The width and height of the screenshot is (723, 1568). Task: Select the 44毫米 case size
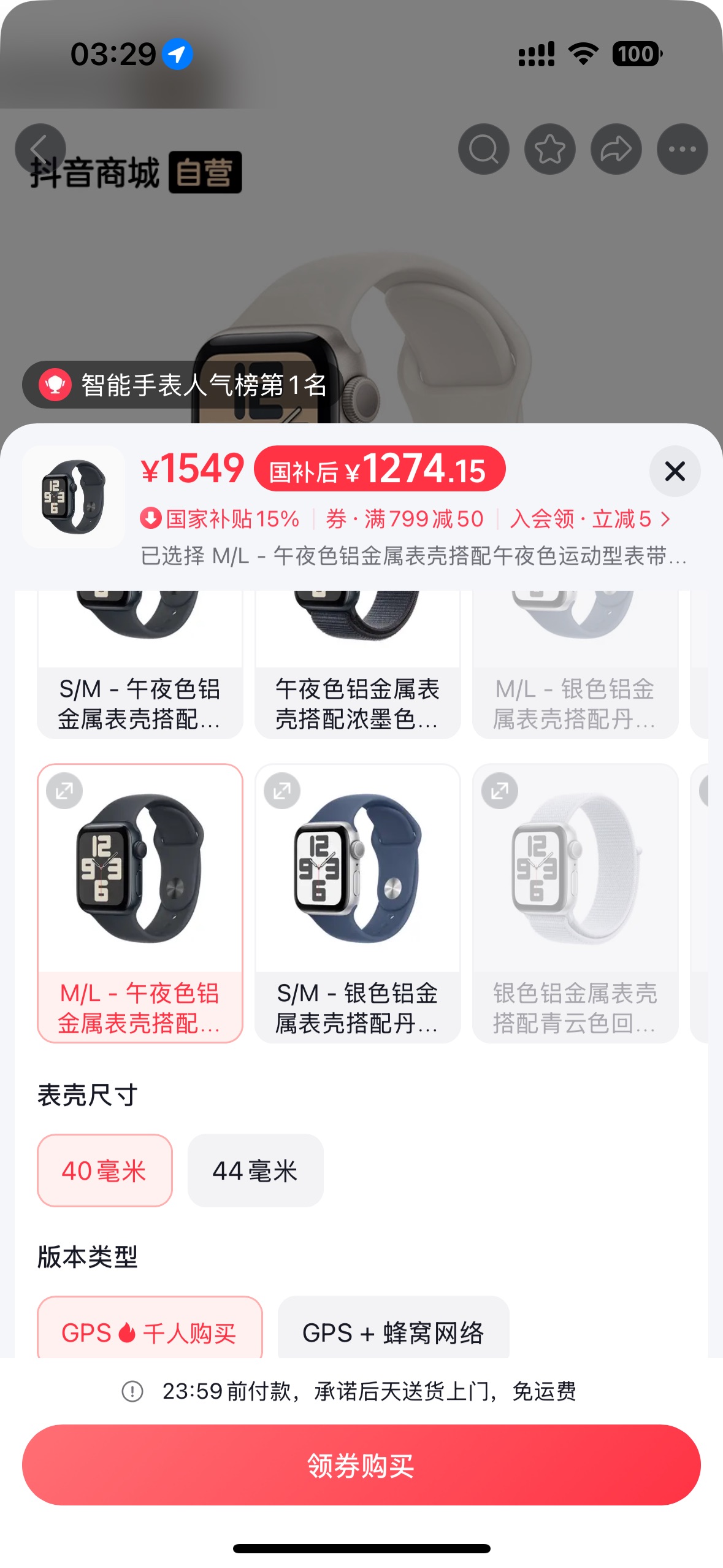255,1170
